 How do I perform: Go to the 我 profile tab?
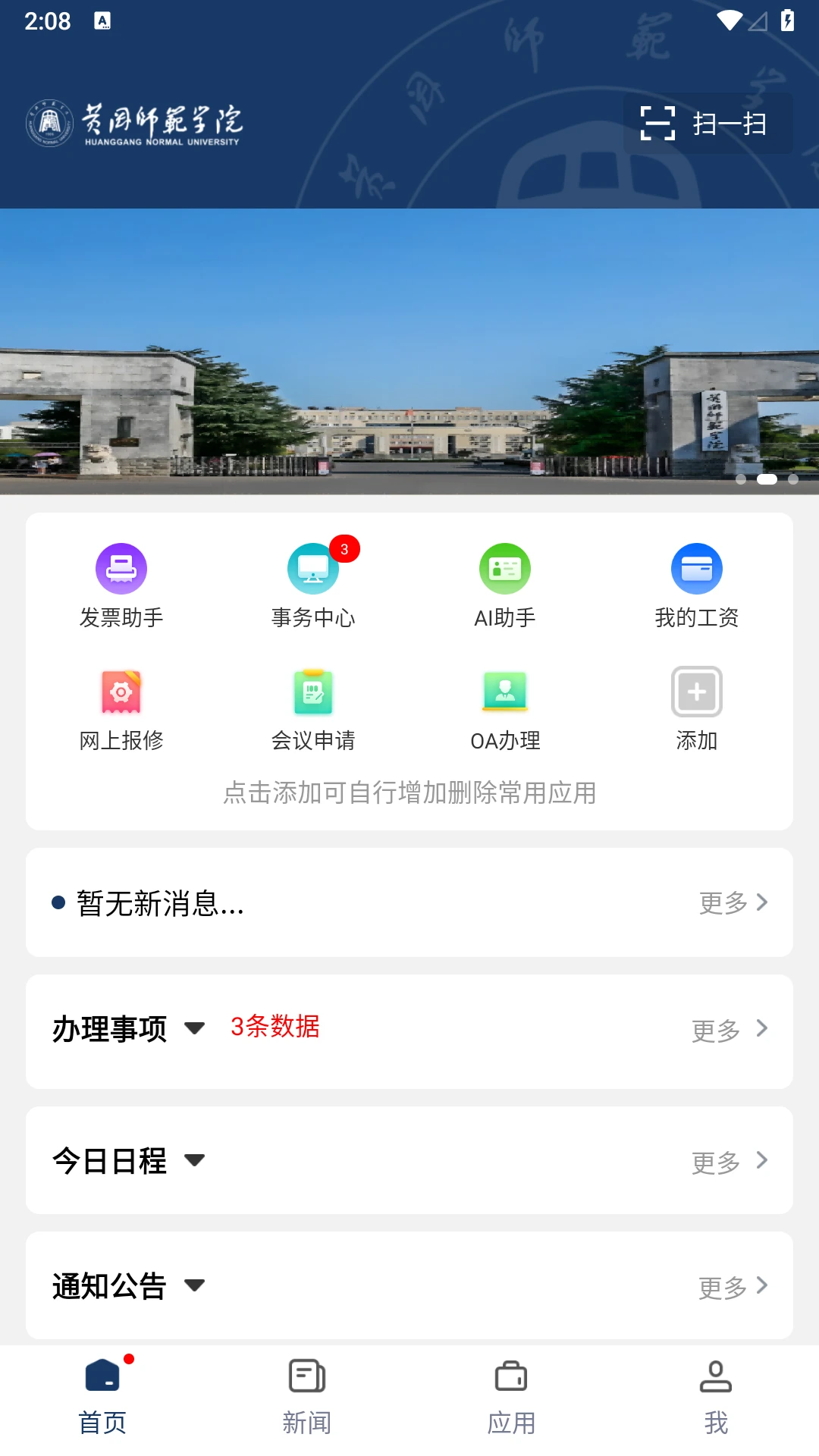pyautogui.click(x=717, y=1399)
